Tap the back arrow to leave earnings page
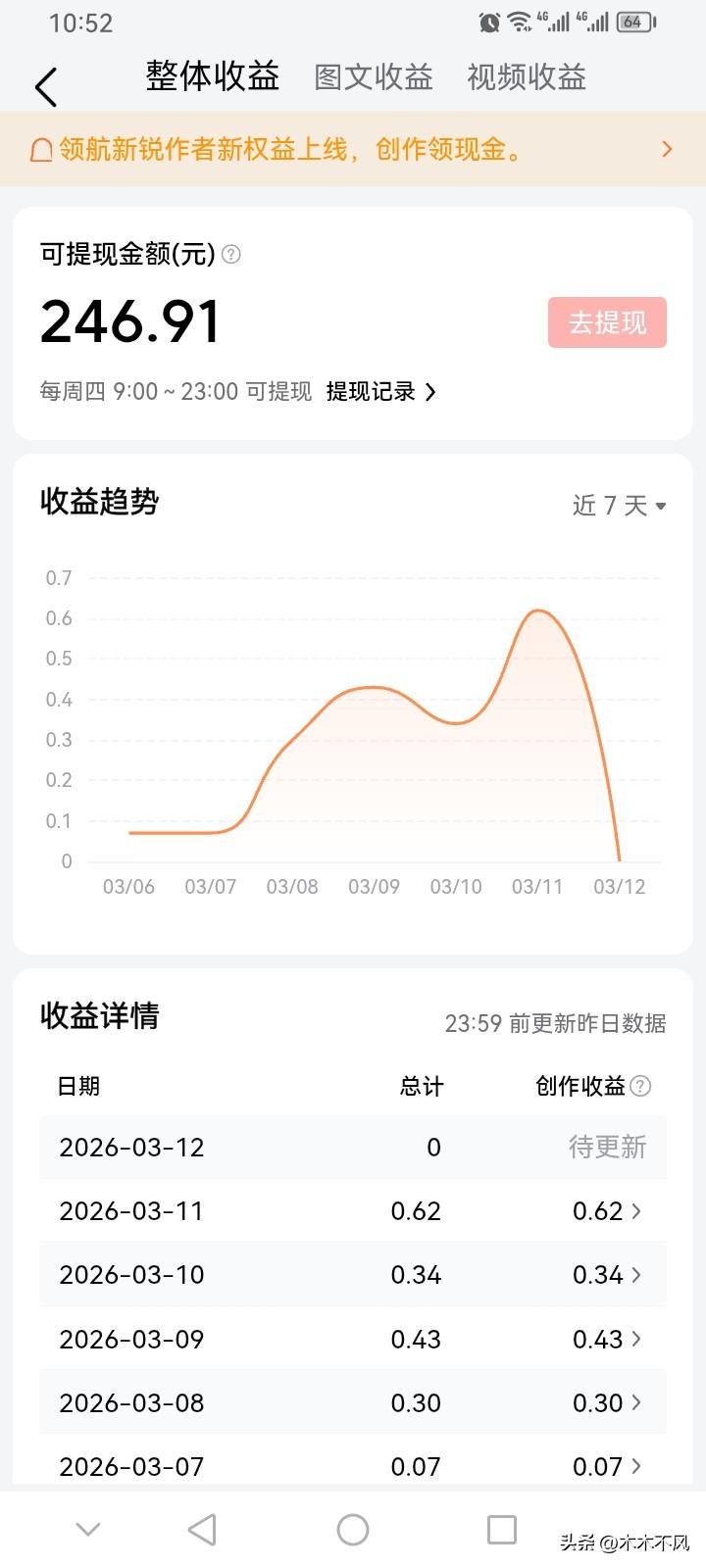This screenshot has height=1568, width=706. tap(46, 86)
